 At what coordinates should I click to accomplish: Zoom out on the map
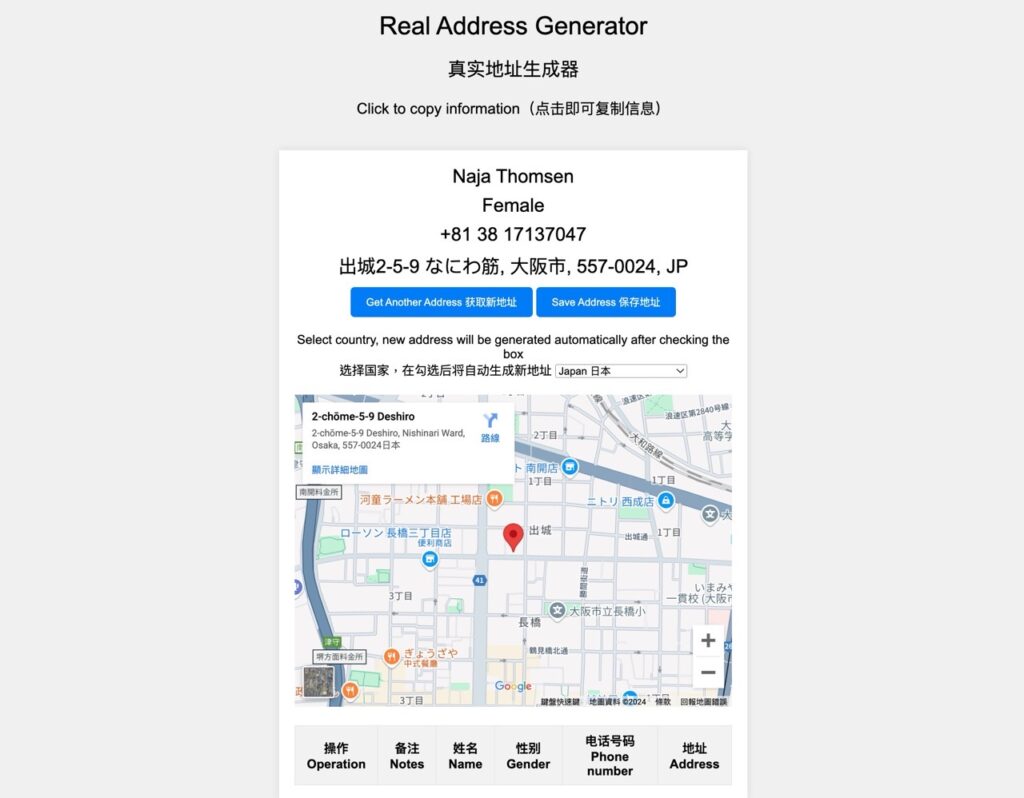708,672
